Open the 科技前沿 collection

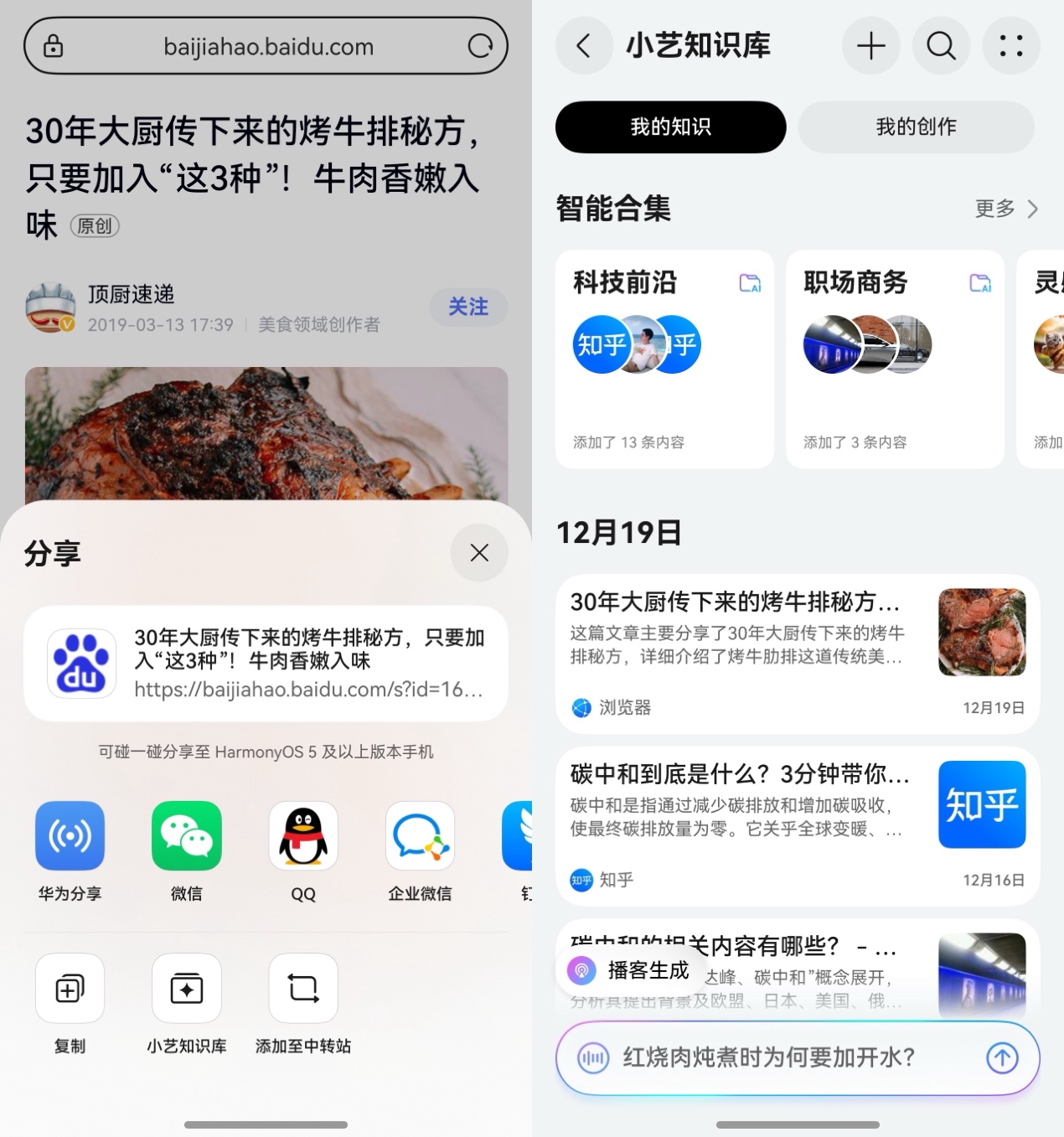click(x=664, y=359)
